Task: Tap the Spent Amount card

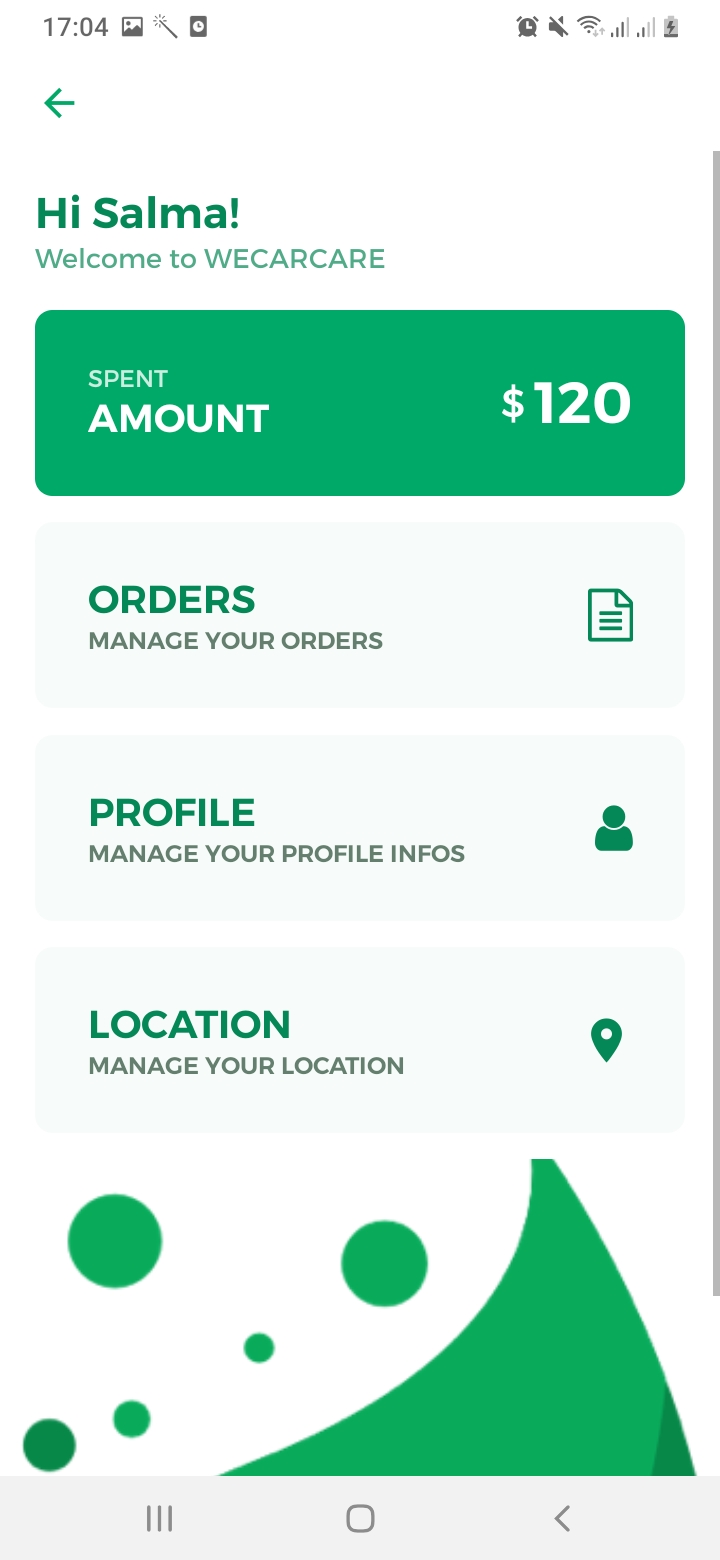Action: click(x=360, y=403)
